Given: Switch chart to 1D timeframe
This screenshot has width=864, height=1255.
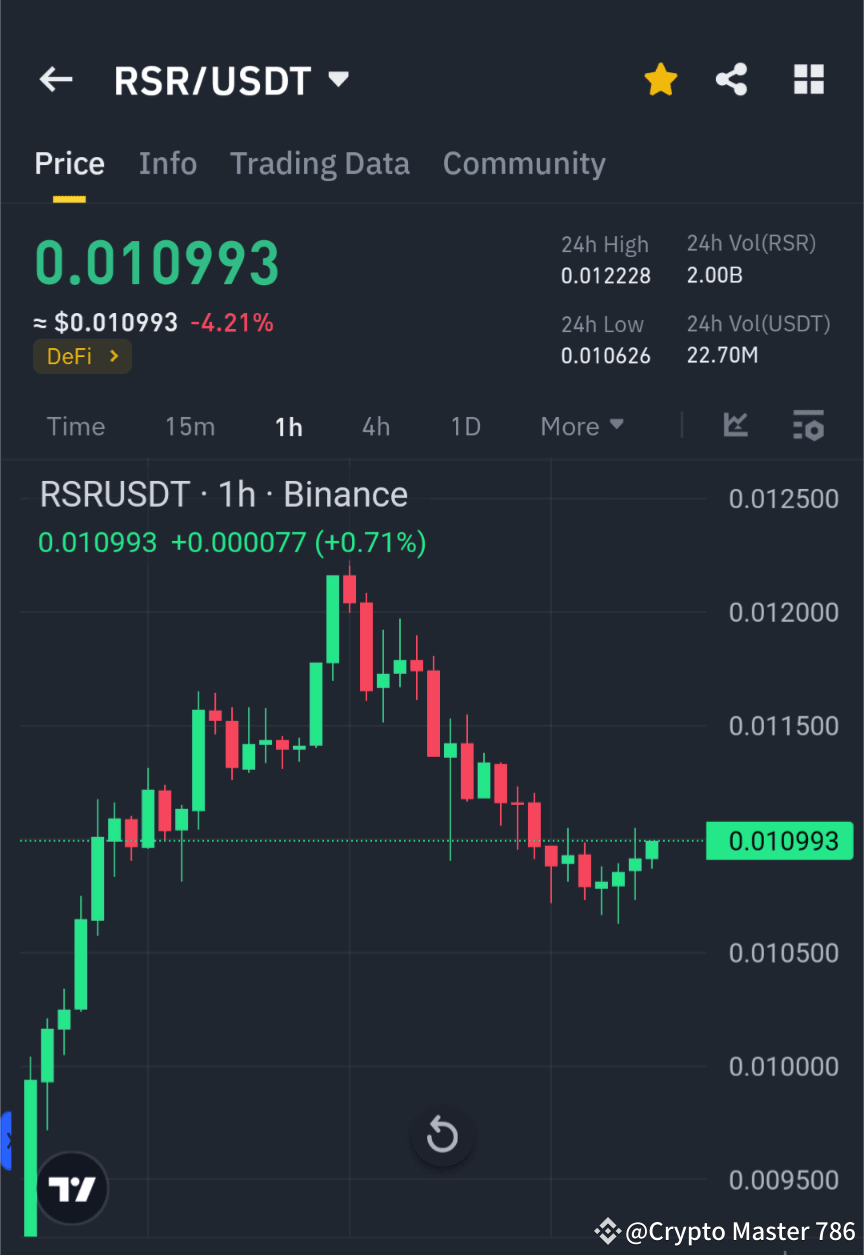Looking at the screenshot, I should pyautogui.click(x=465, y=426).
